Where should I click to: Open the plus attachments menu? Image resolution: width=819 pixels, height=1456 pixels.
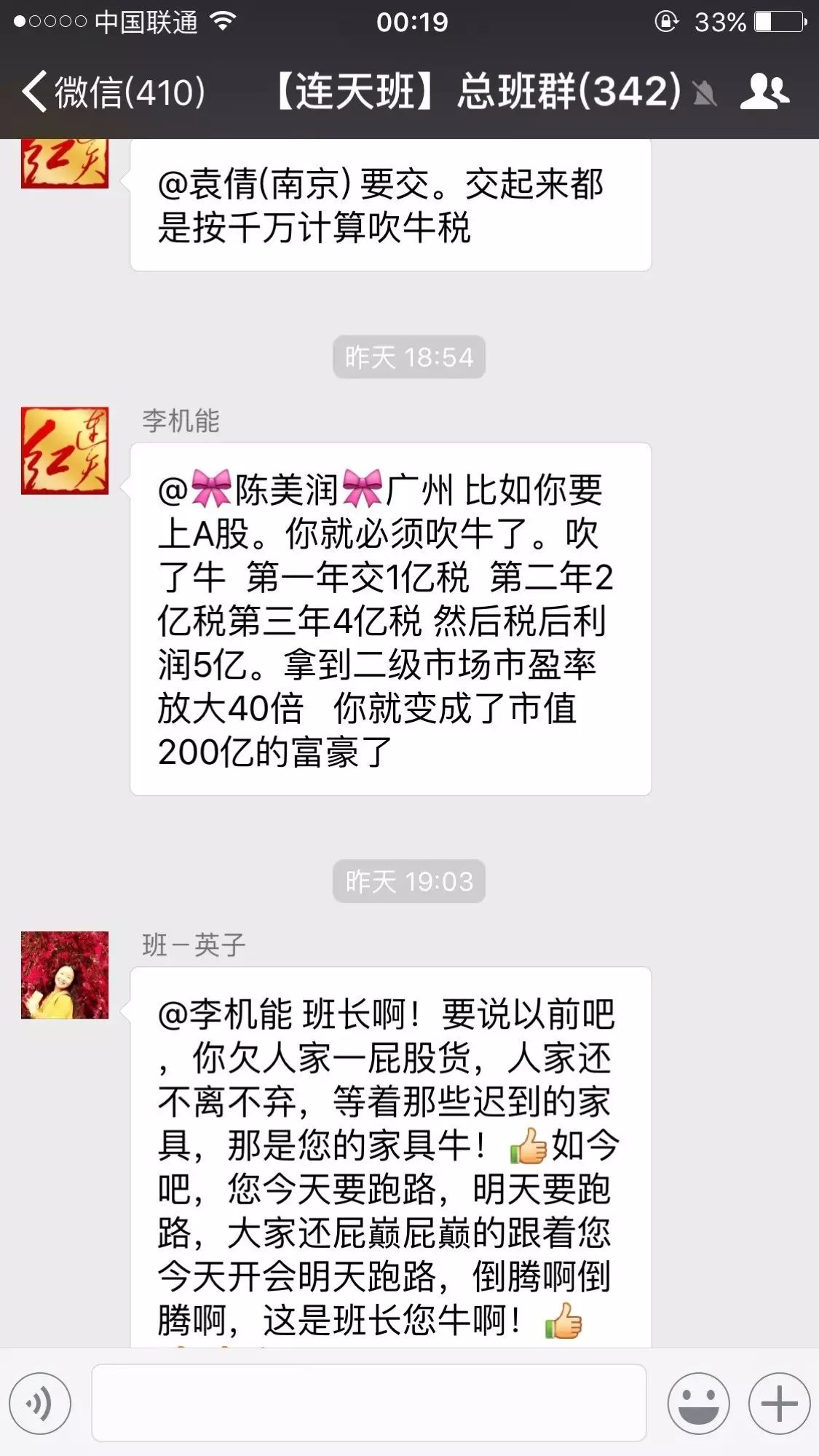(x=779, y=1404)
